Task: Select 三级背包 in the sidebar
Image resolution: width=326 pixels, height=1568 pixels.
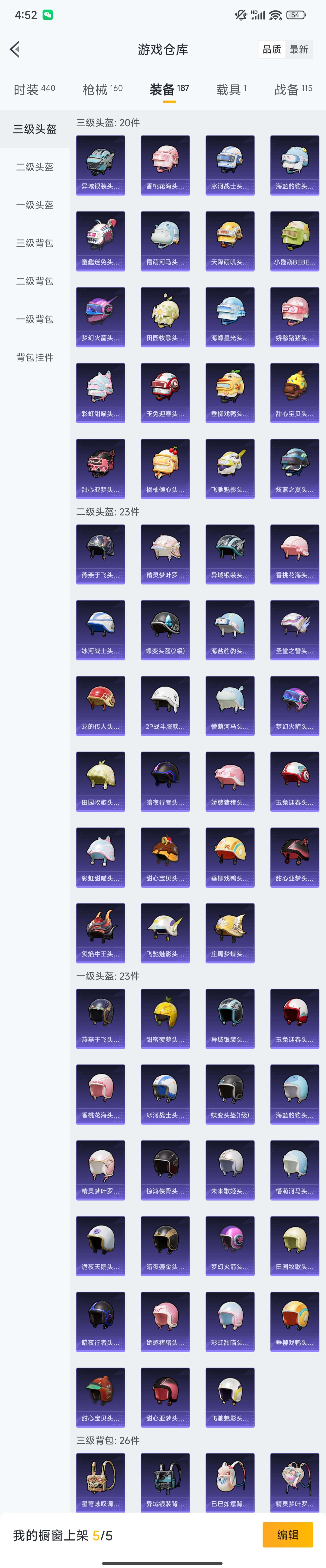Action: (x=35, y=243)
